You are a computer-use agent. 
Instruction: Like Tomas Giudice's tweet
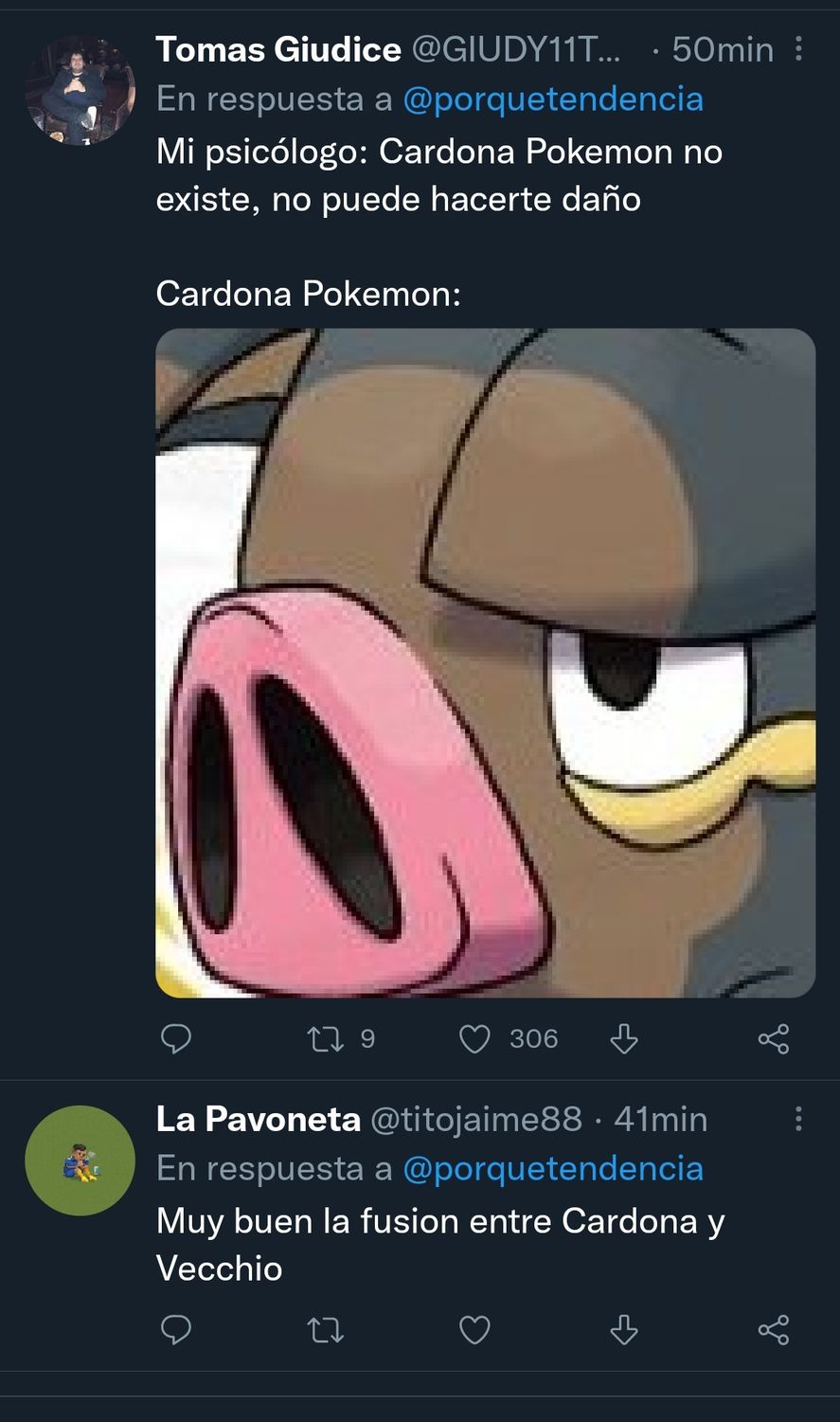coord(474,1039)
